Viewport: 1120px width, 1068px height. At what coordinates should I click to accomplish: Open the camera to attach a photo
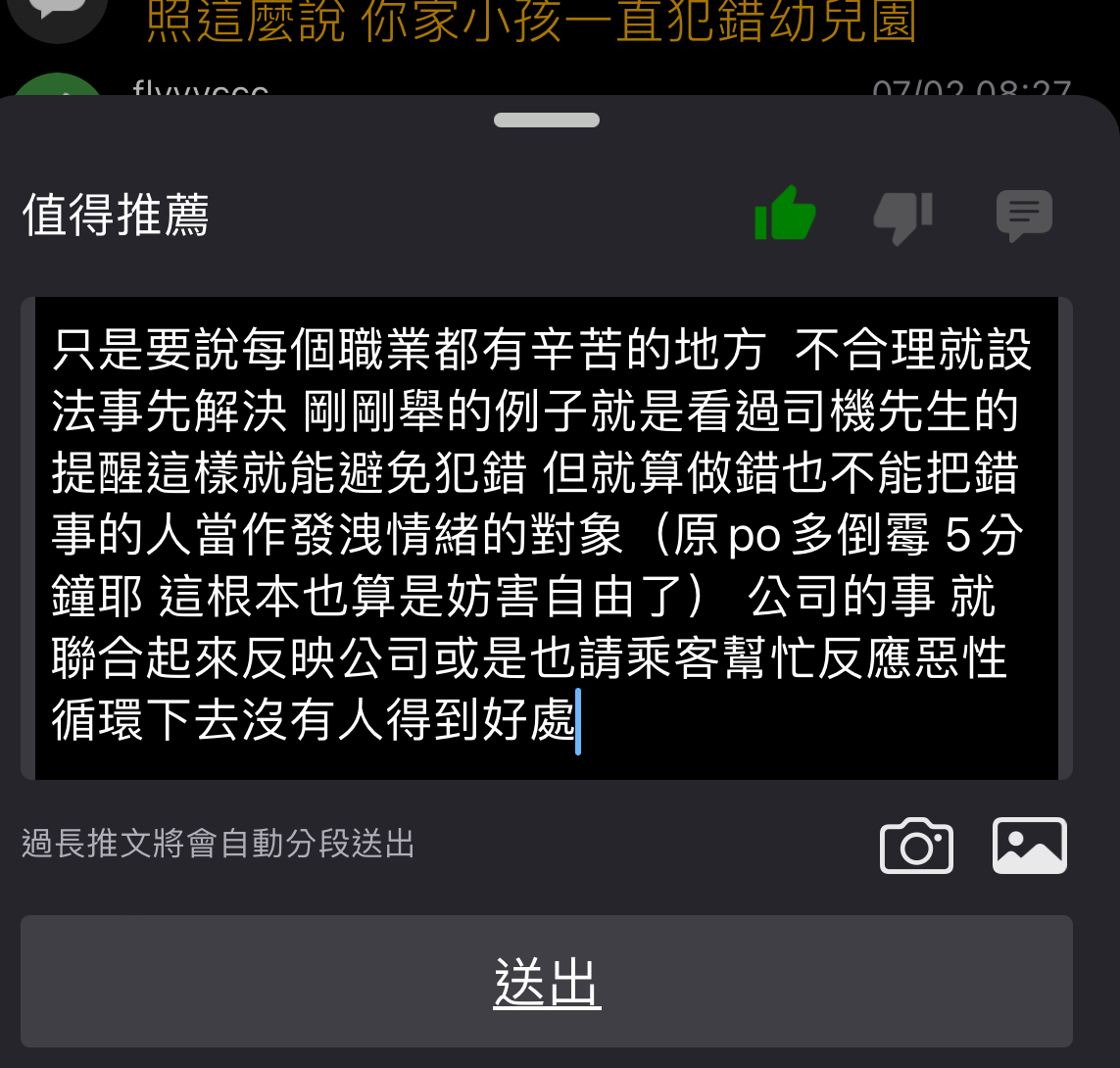click(x=916, y=845)
